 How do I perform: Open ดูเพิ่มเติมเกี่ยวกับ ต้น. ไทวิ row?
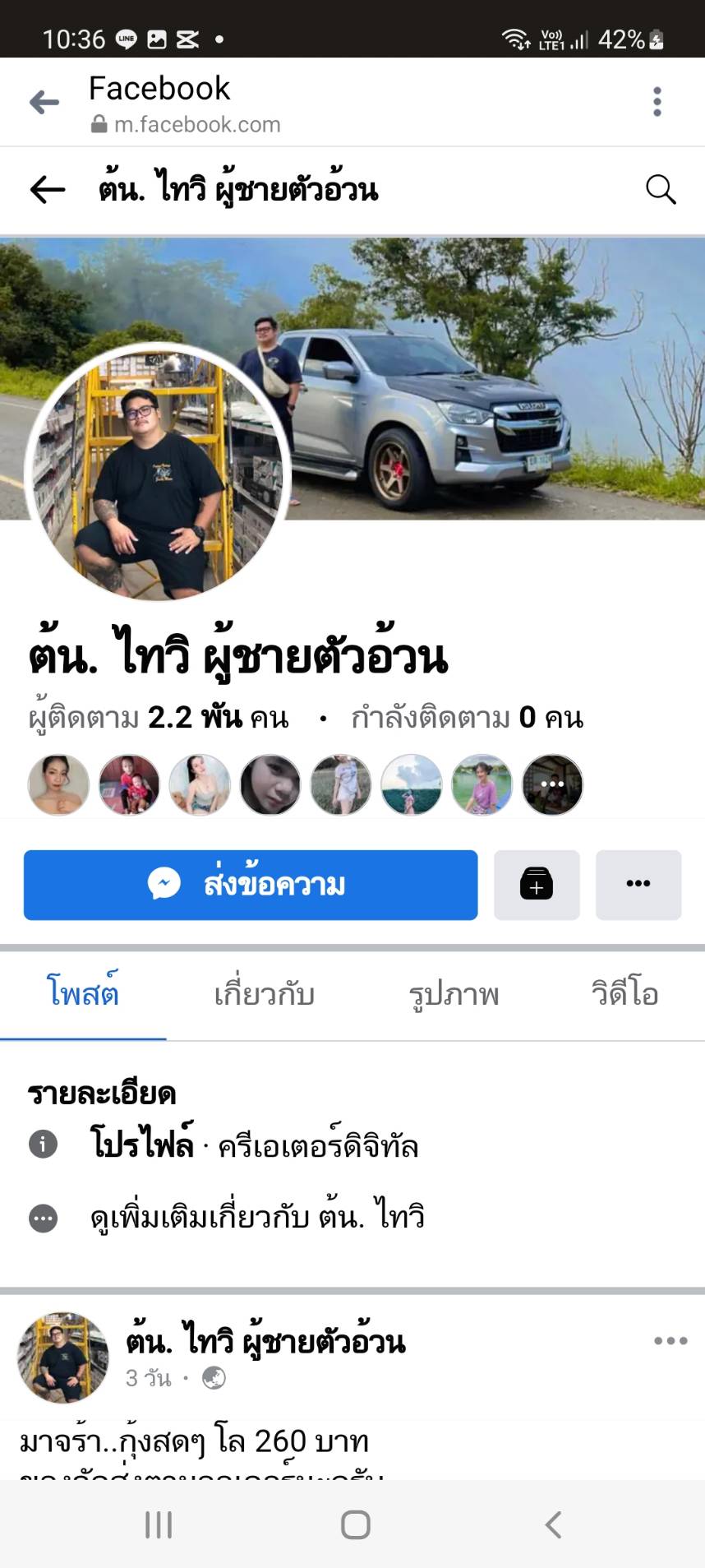256,1217
